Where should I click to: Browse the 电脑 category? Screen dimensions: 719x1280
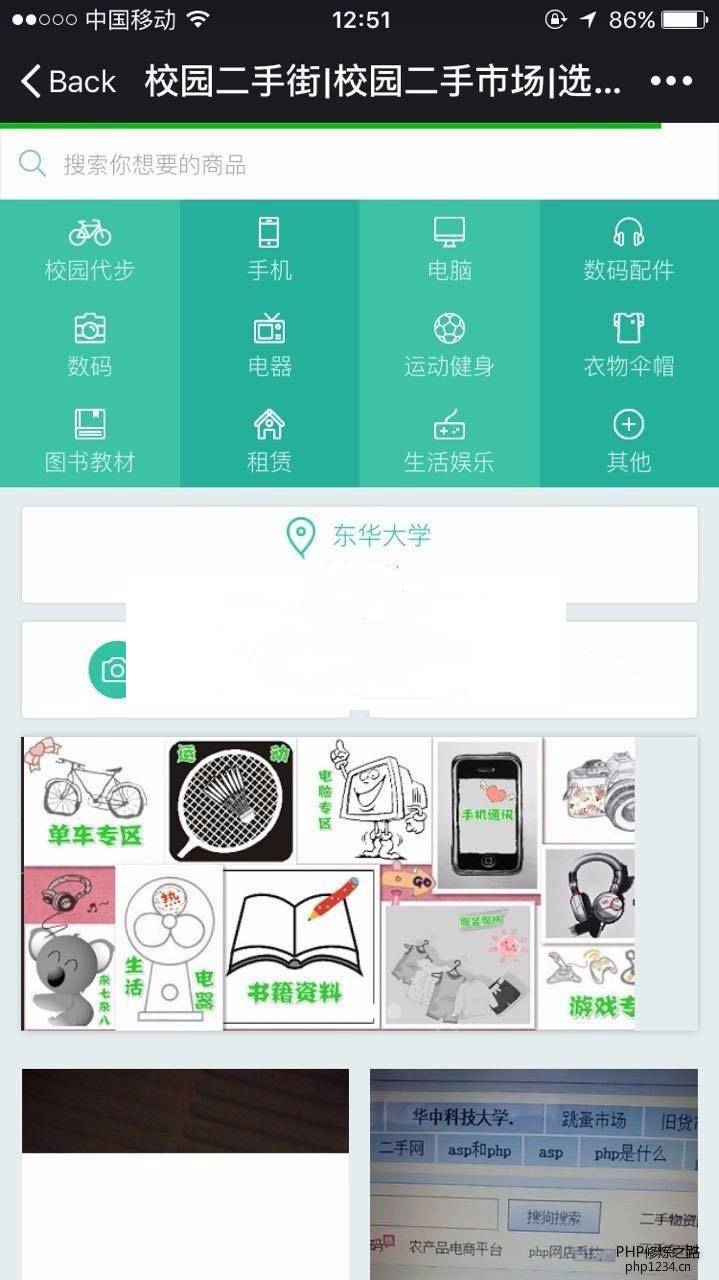(449, 249)
